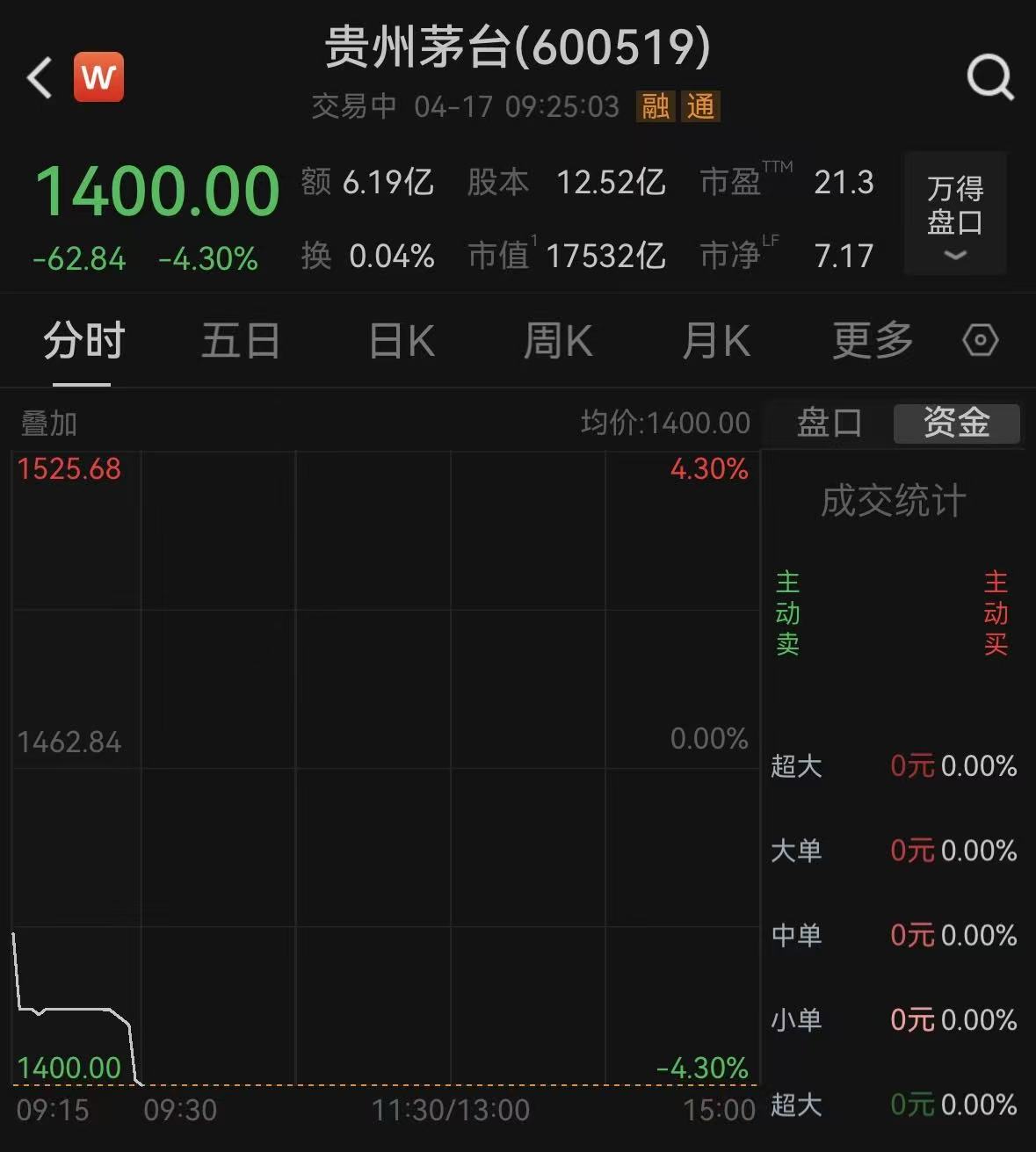Tap the 更多 chart options item
The width and height of the screenshot is (1036, 1152).
[x=871, y=341]
